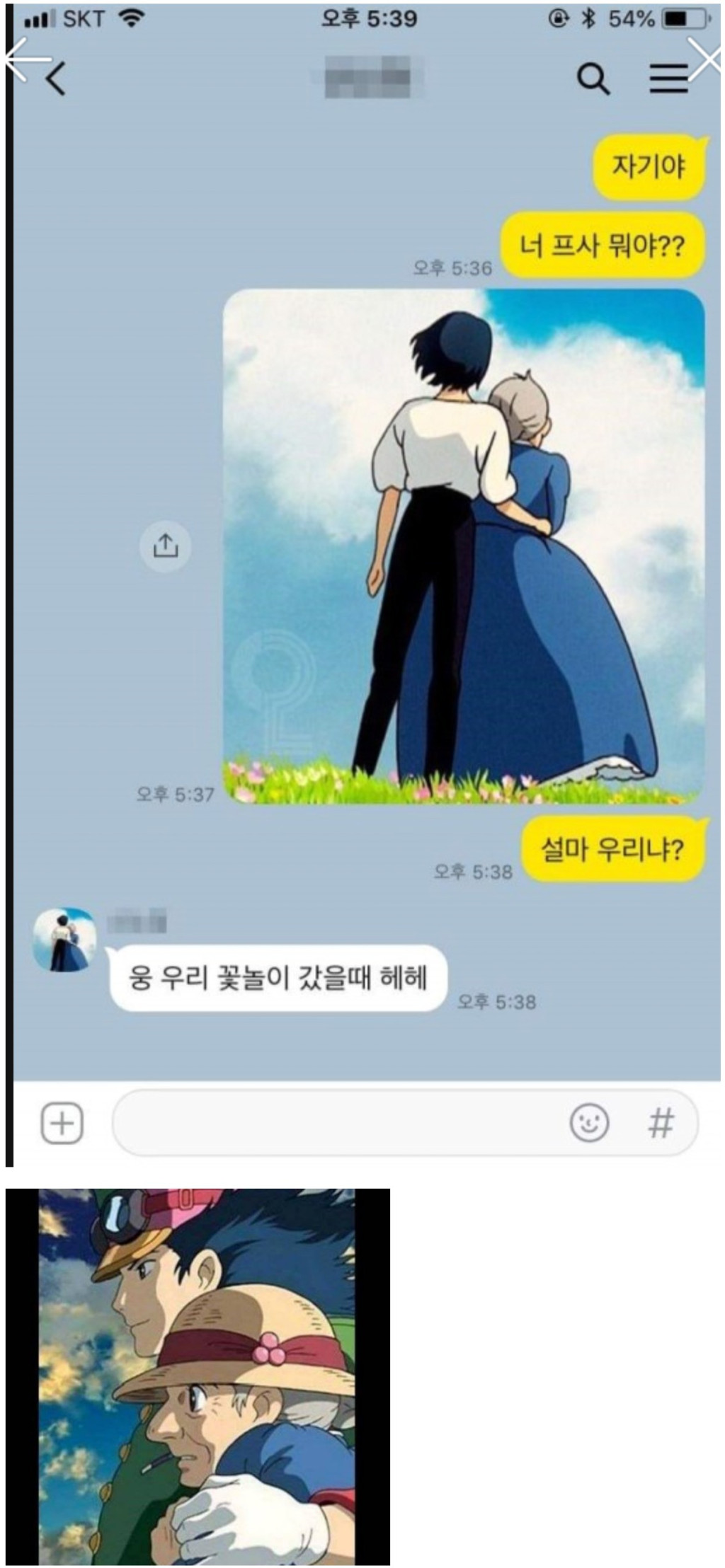
Task: Go back using the white arrow
Action: point(25,60)
